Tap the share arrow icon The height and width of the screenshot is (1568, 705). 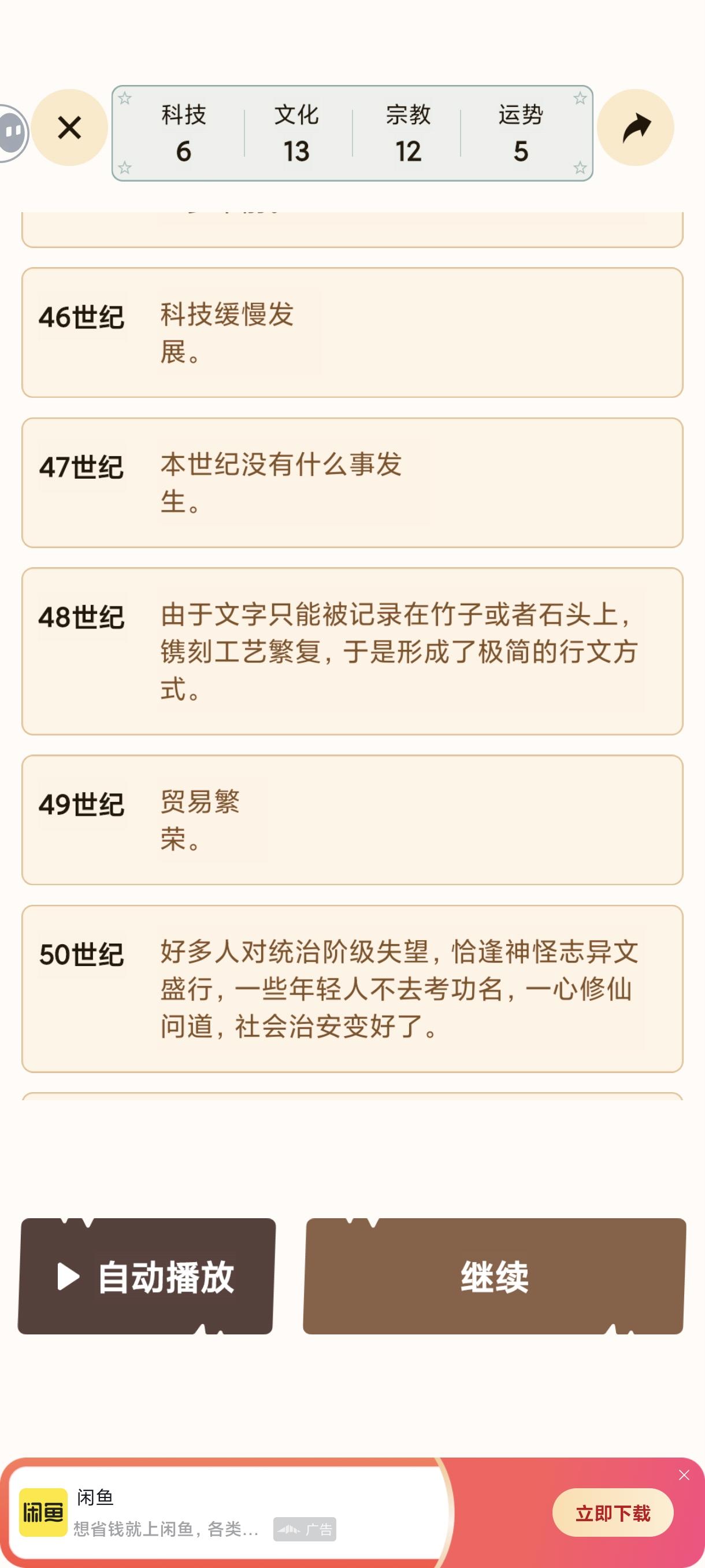point(636,128)
